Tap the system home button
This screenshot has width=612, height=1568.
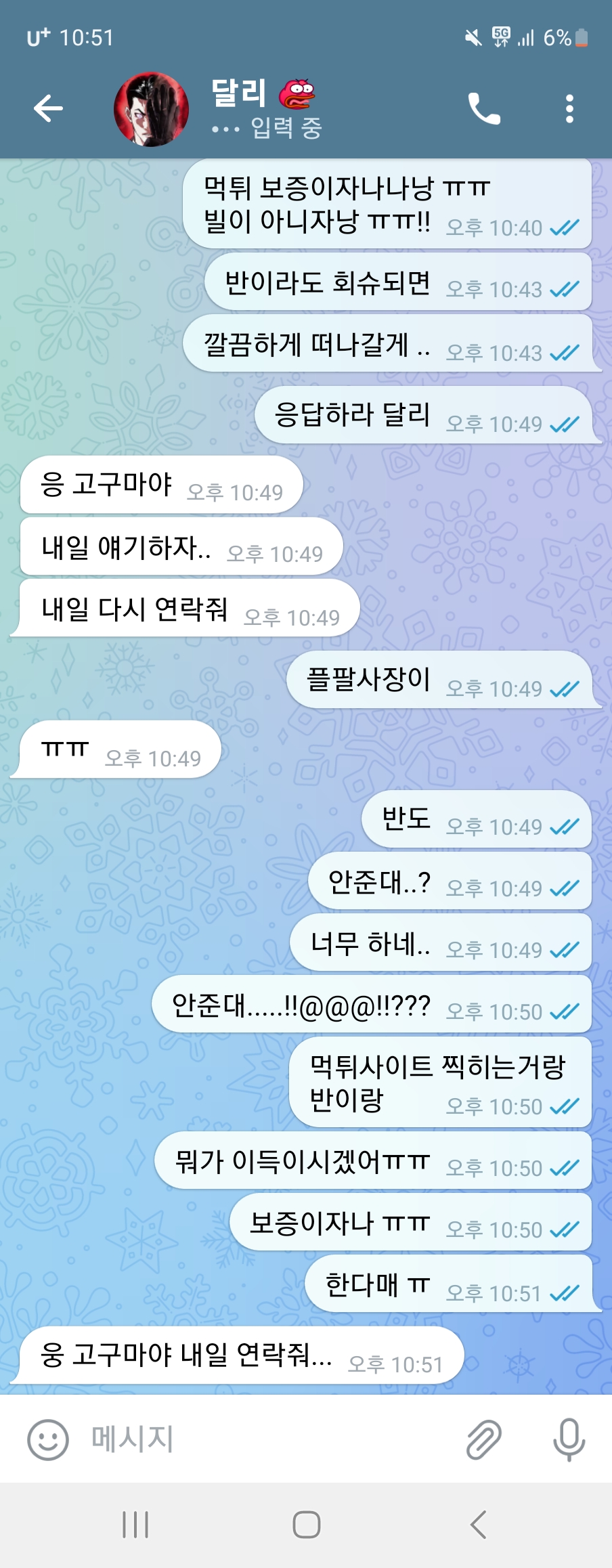point(306,1525)
